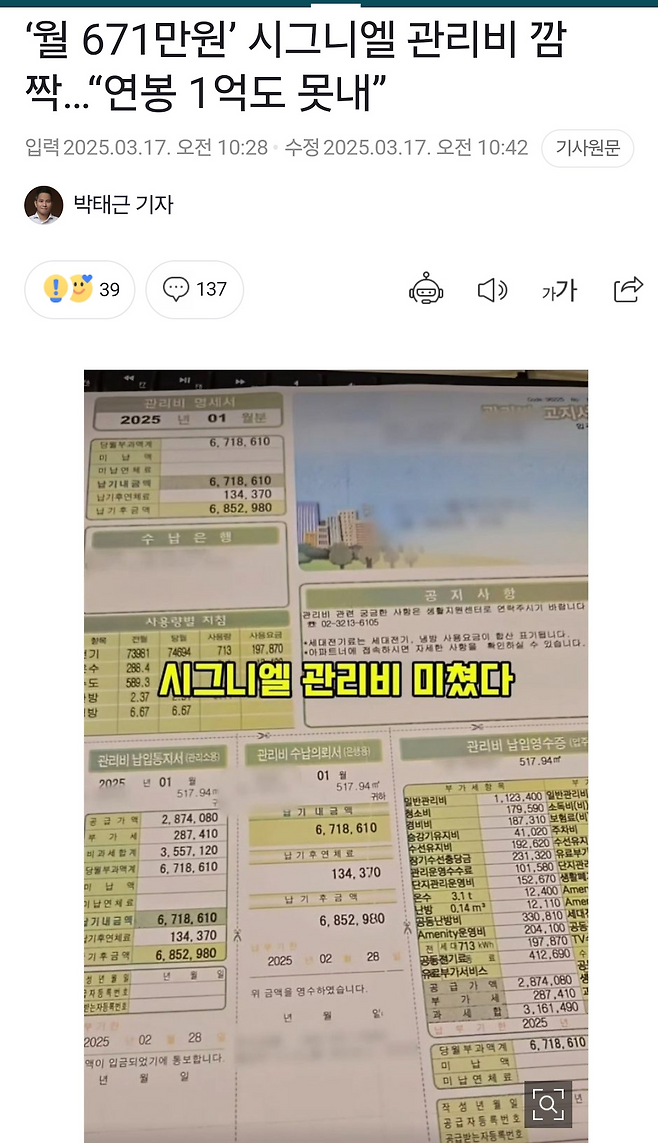The image size is (658, 1143).
Task: Tap the reaction emoji button with 39
Action: (x=80, y=289)
